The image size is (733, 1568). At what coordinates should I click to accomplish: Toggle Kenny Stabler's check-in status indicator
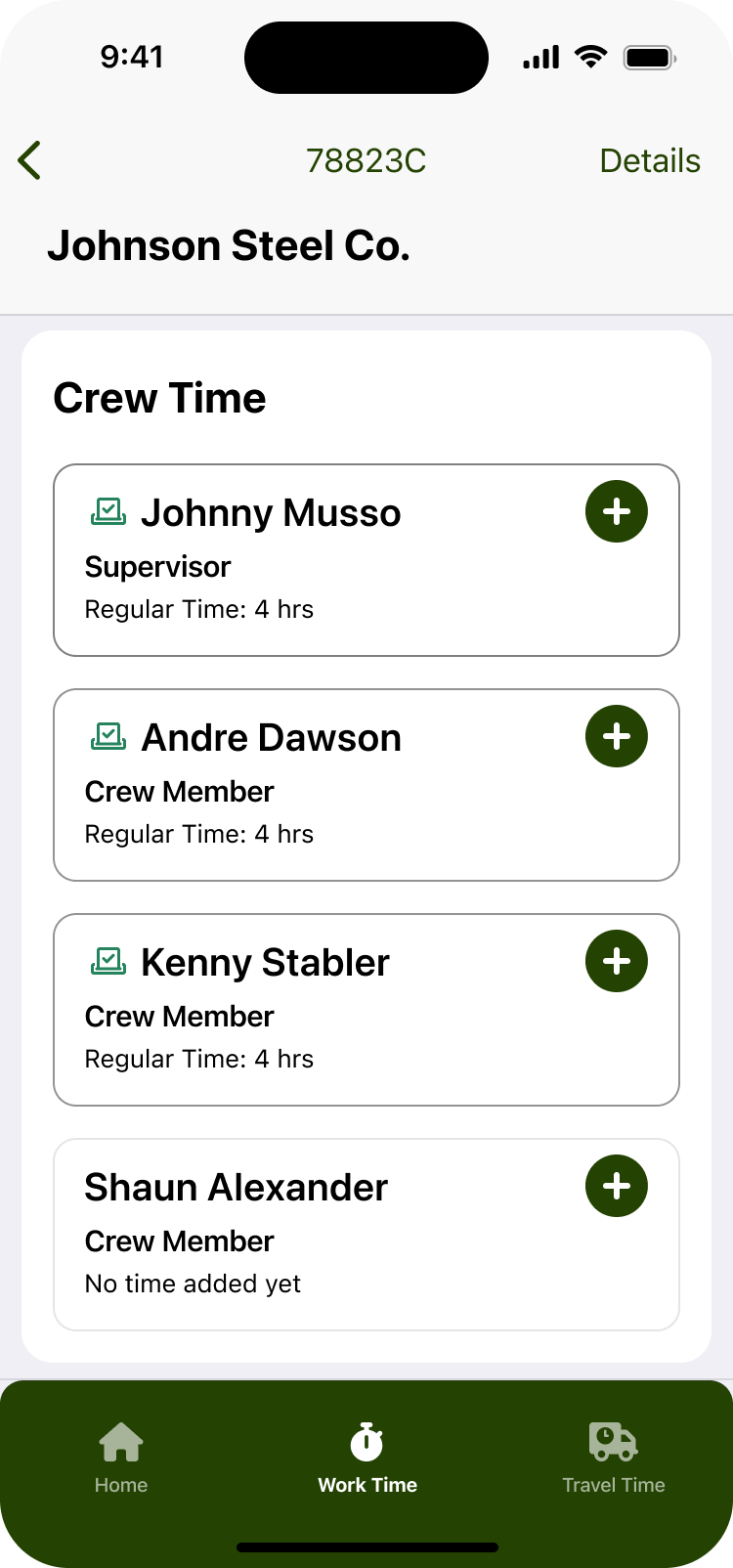click(108, 960)
